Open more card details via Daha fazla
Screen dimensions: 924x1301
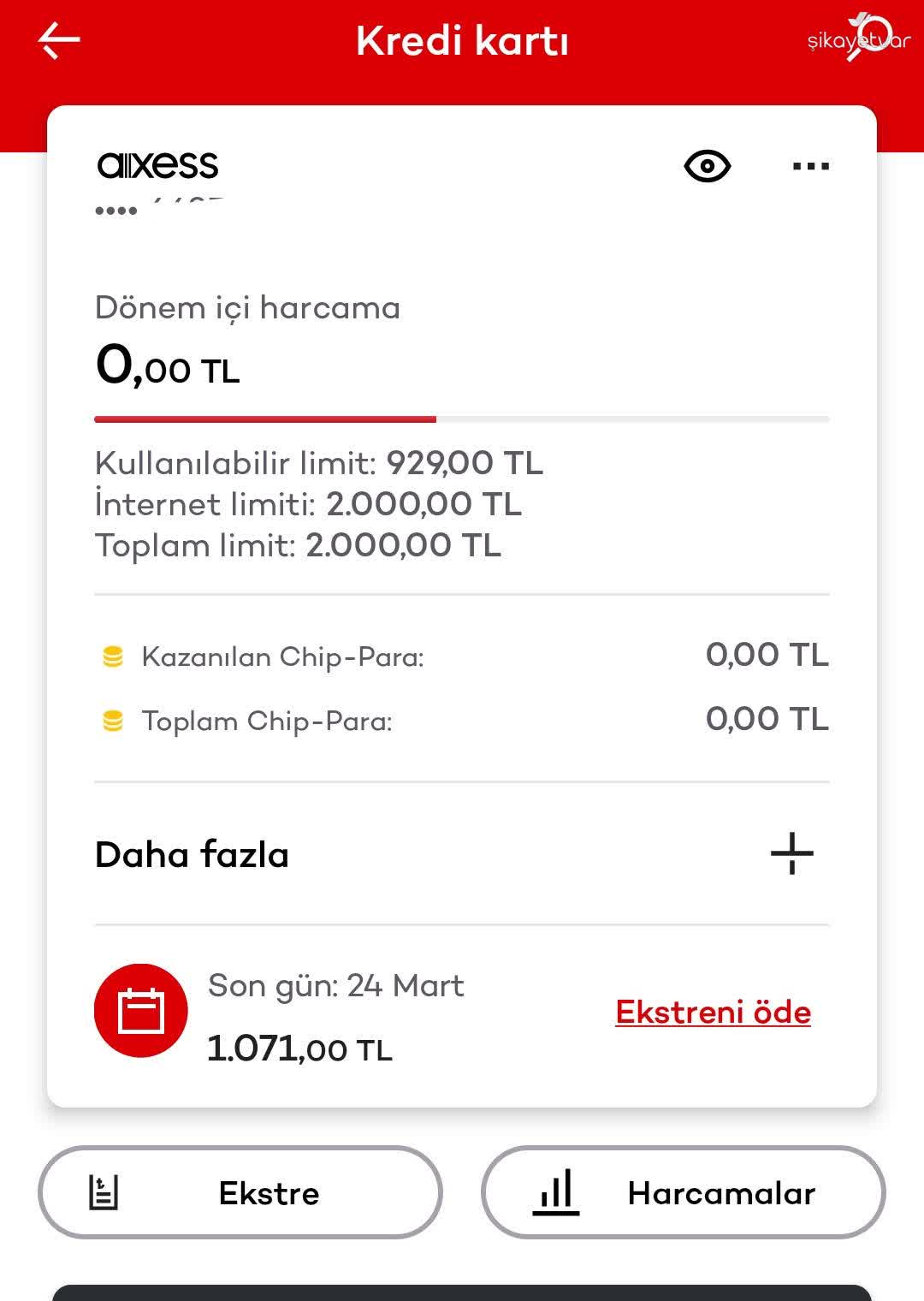tap(192, 853)
